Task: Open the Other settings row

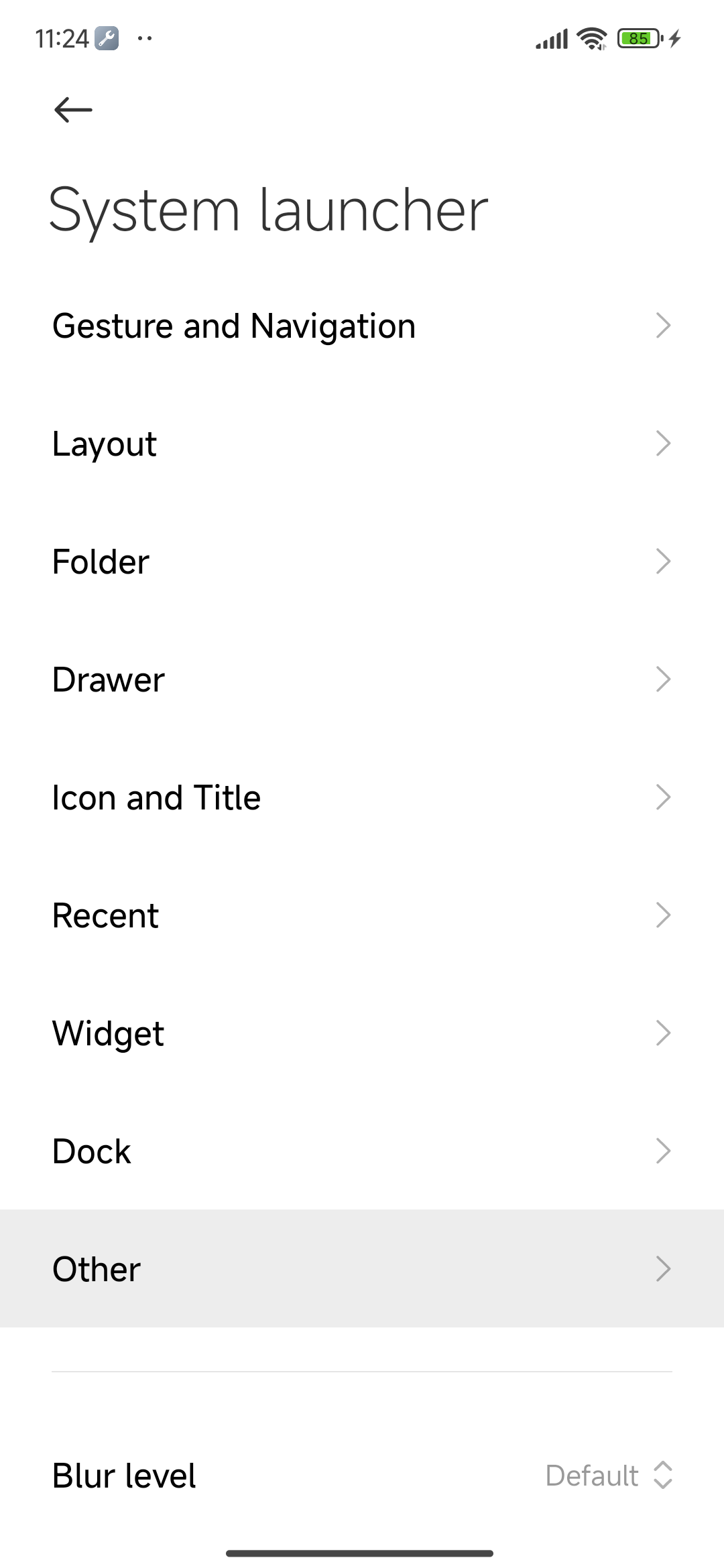Action: click(x=362, y=1269)
